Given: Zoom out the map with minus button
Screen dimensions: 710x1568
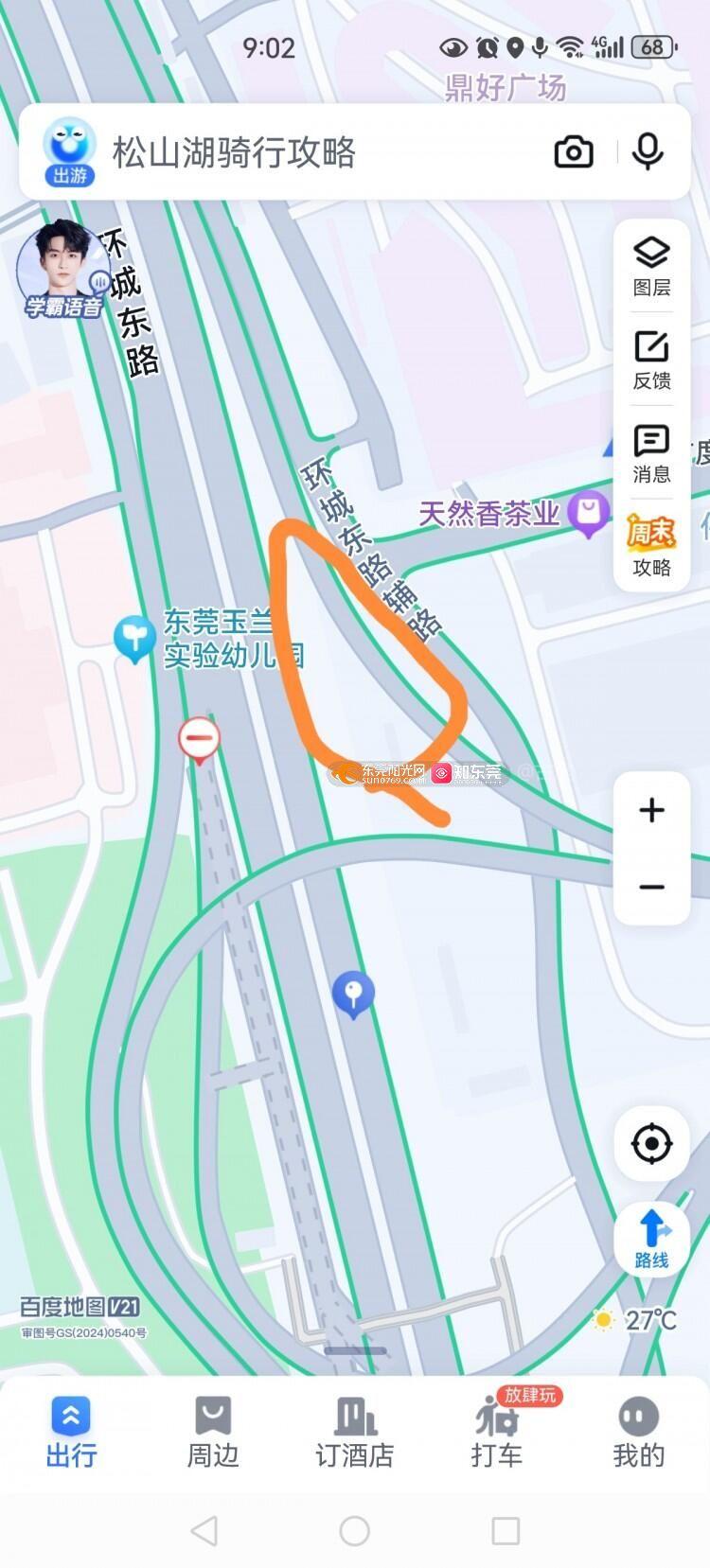Looking at the screenshot, I should pyautogui.click(x=651, y=887).
